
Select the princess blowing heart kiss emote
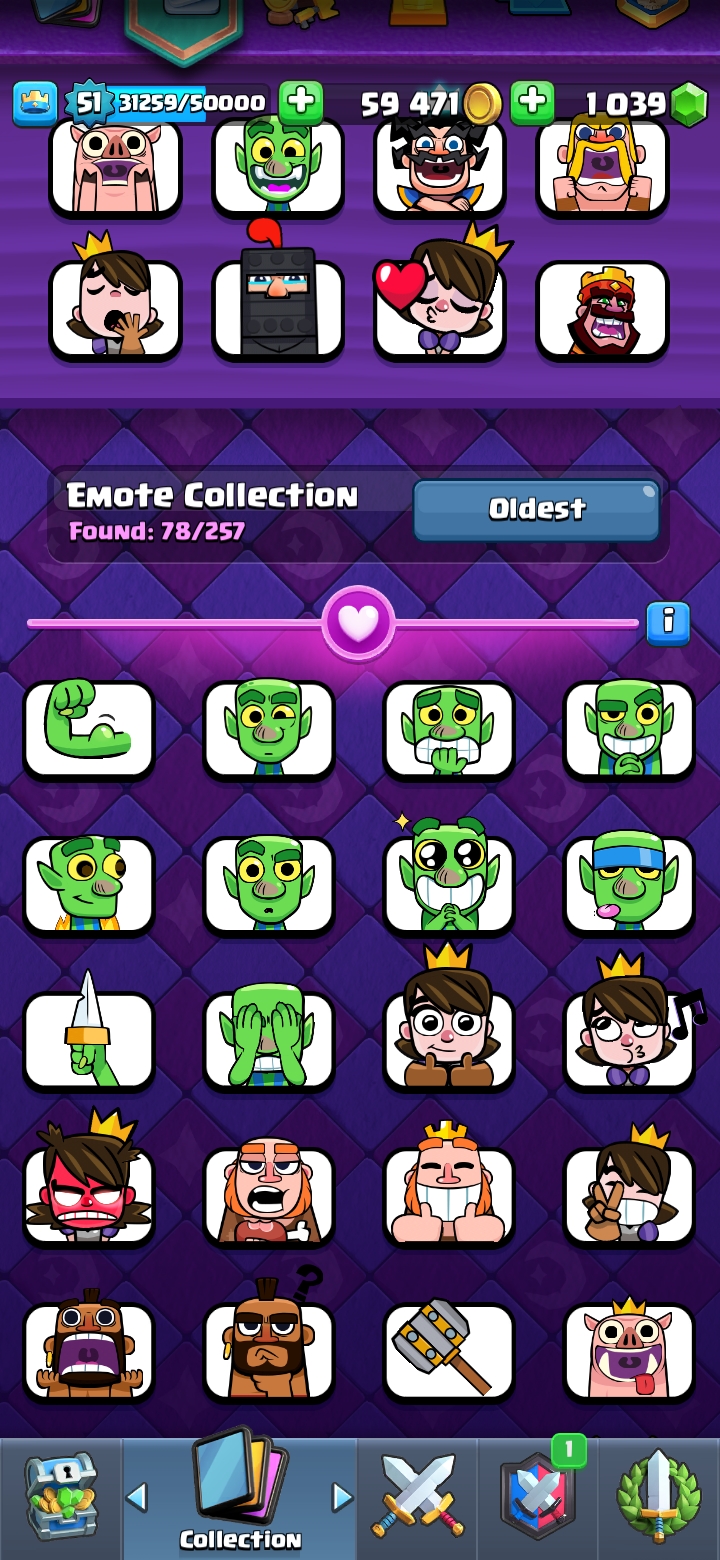tap(440, 307)
